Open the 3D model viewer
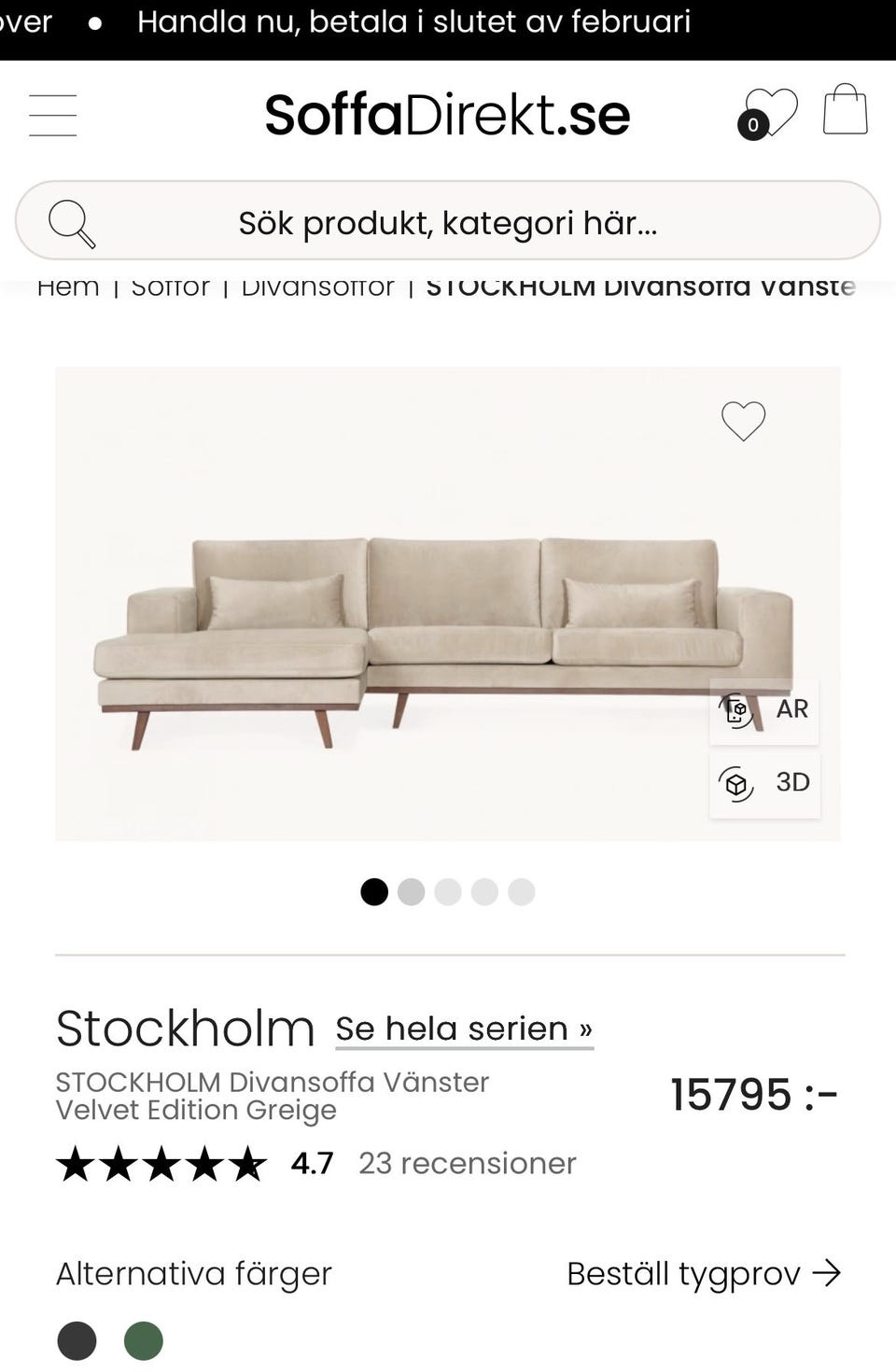This screenshot has height=1372, width=896. pos(763,782)
